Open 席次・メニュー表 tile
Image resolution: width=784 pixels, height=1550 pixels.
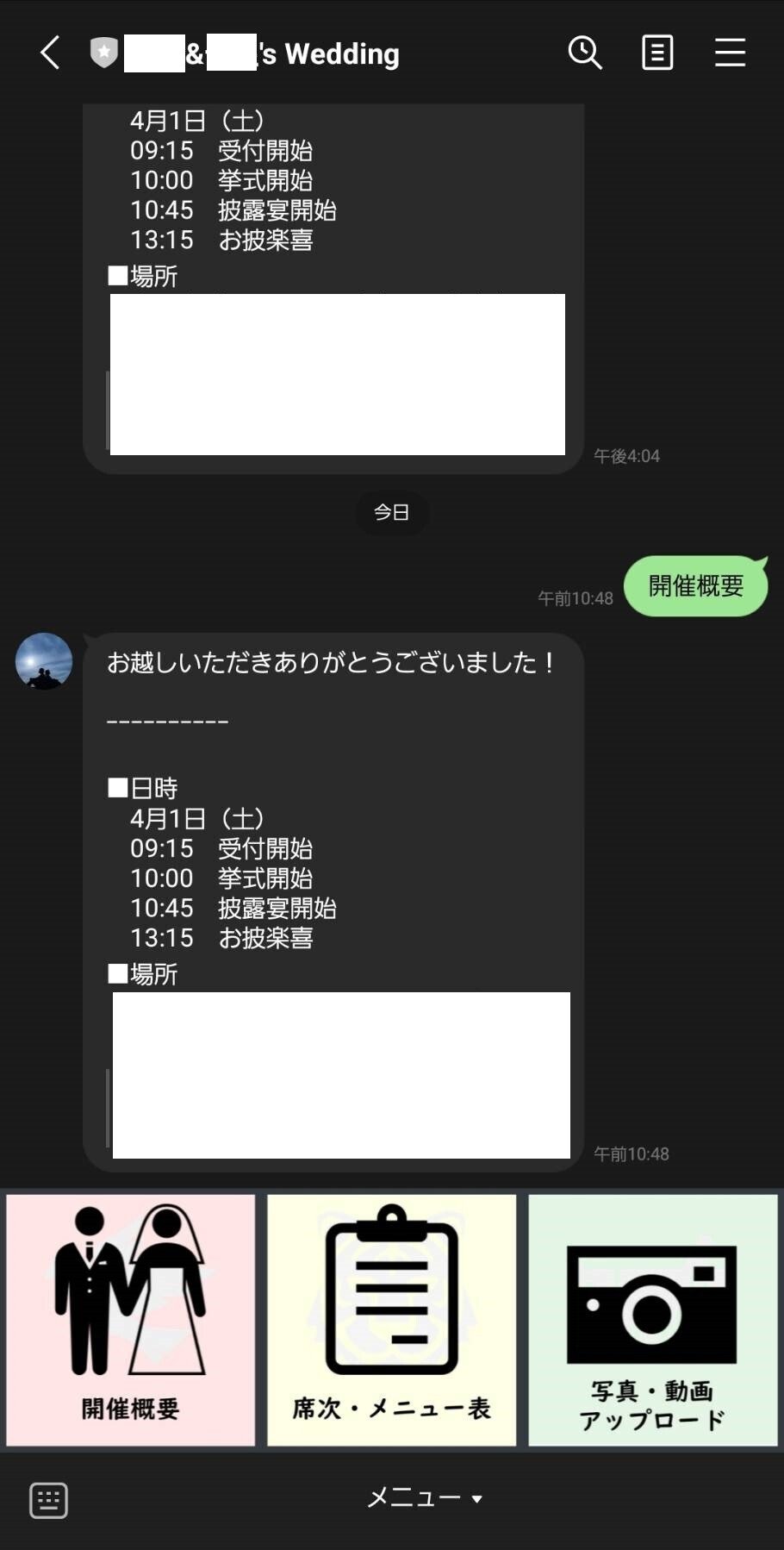pyautogui.click(x=392, y=1319)
